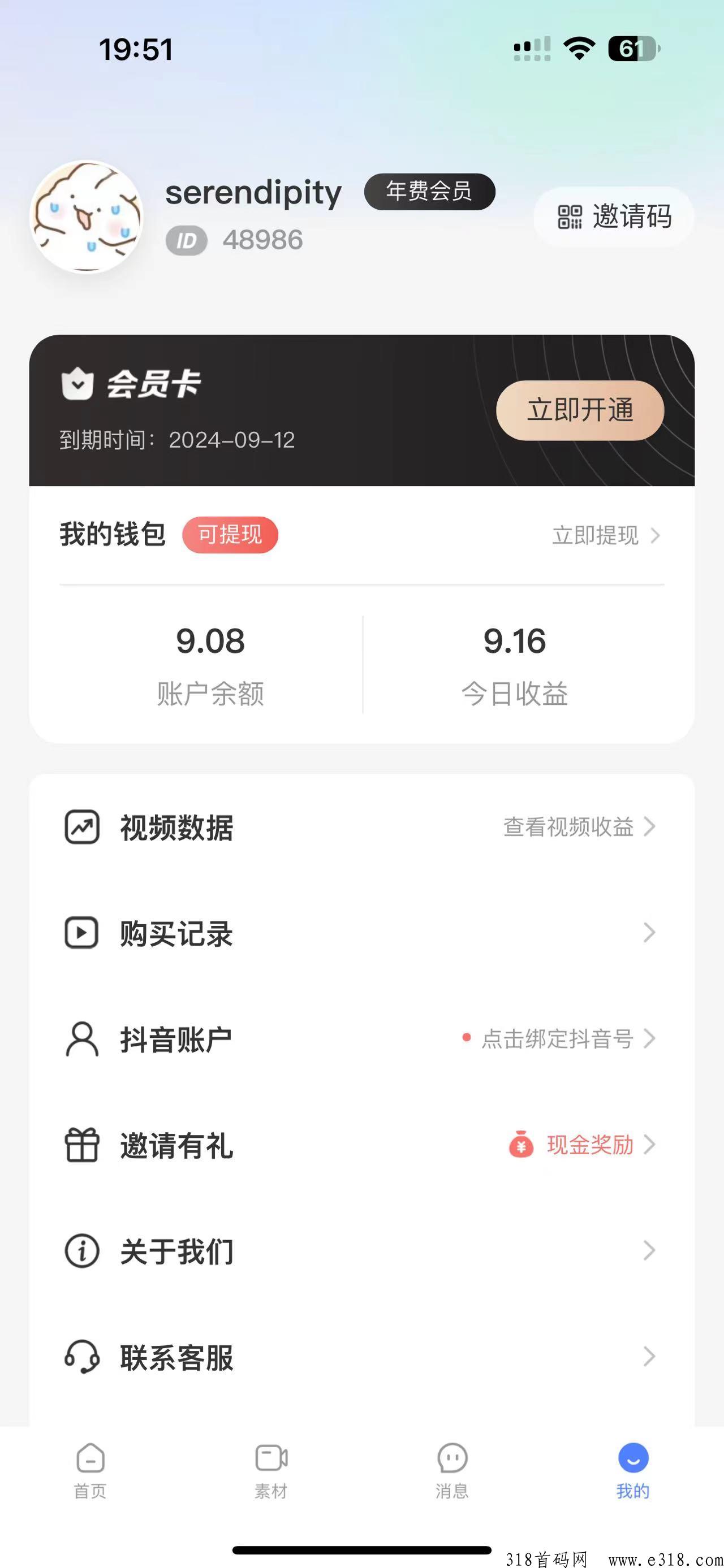Select the 我的 tab

pos(633,1470)
